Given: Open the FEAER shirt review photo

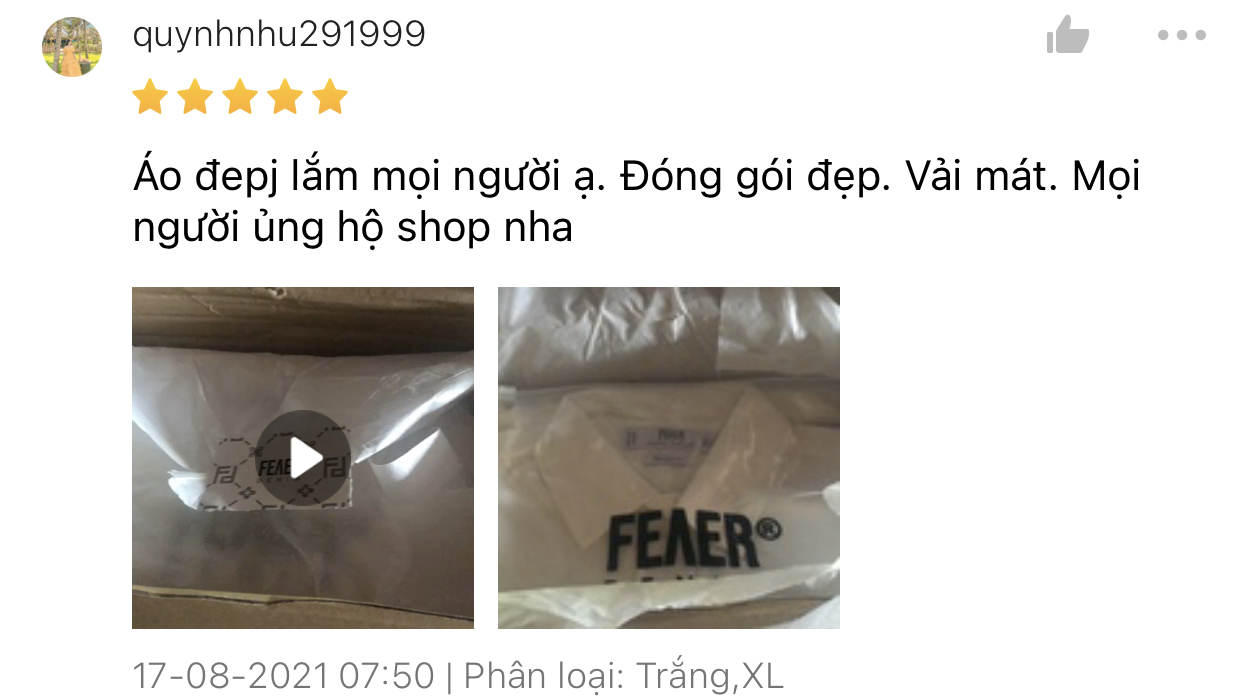Looking at the screenshot, I should coord(668,458).
